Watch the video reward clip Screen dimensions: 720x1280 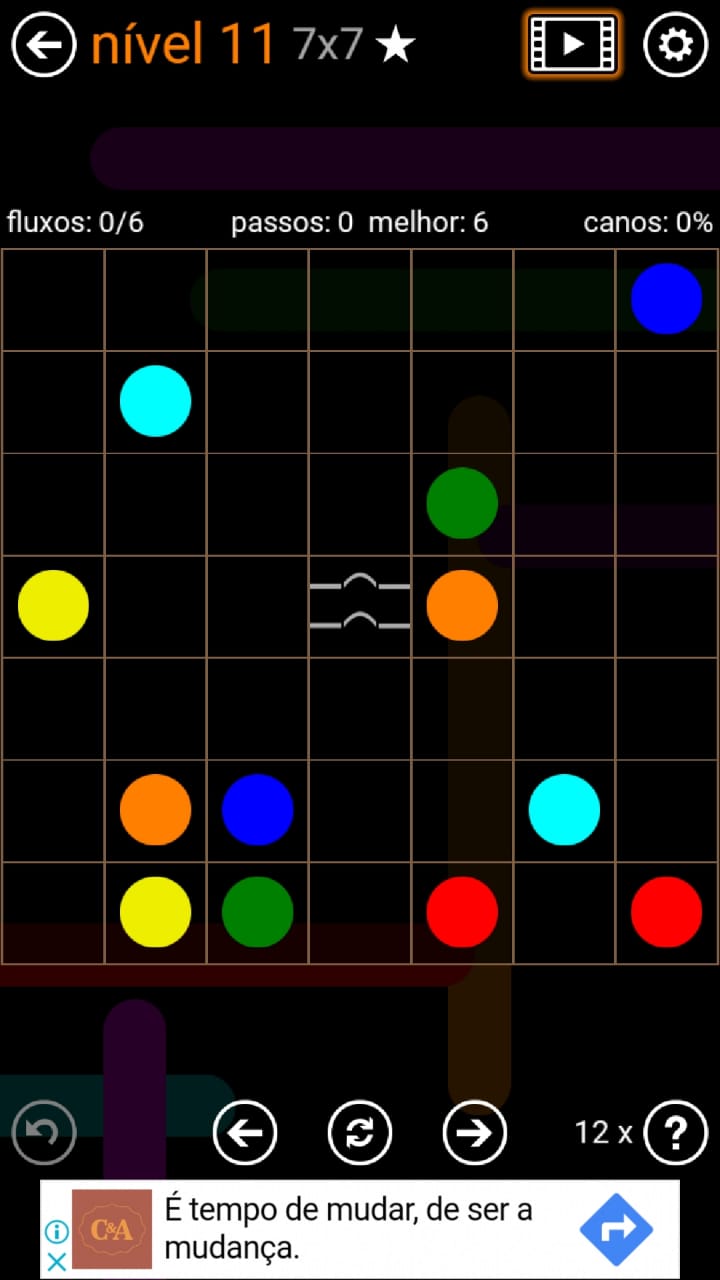click(572, 45)
